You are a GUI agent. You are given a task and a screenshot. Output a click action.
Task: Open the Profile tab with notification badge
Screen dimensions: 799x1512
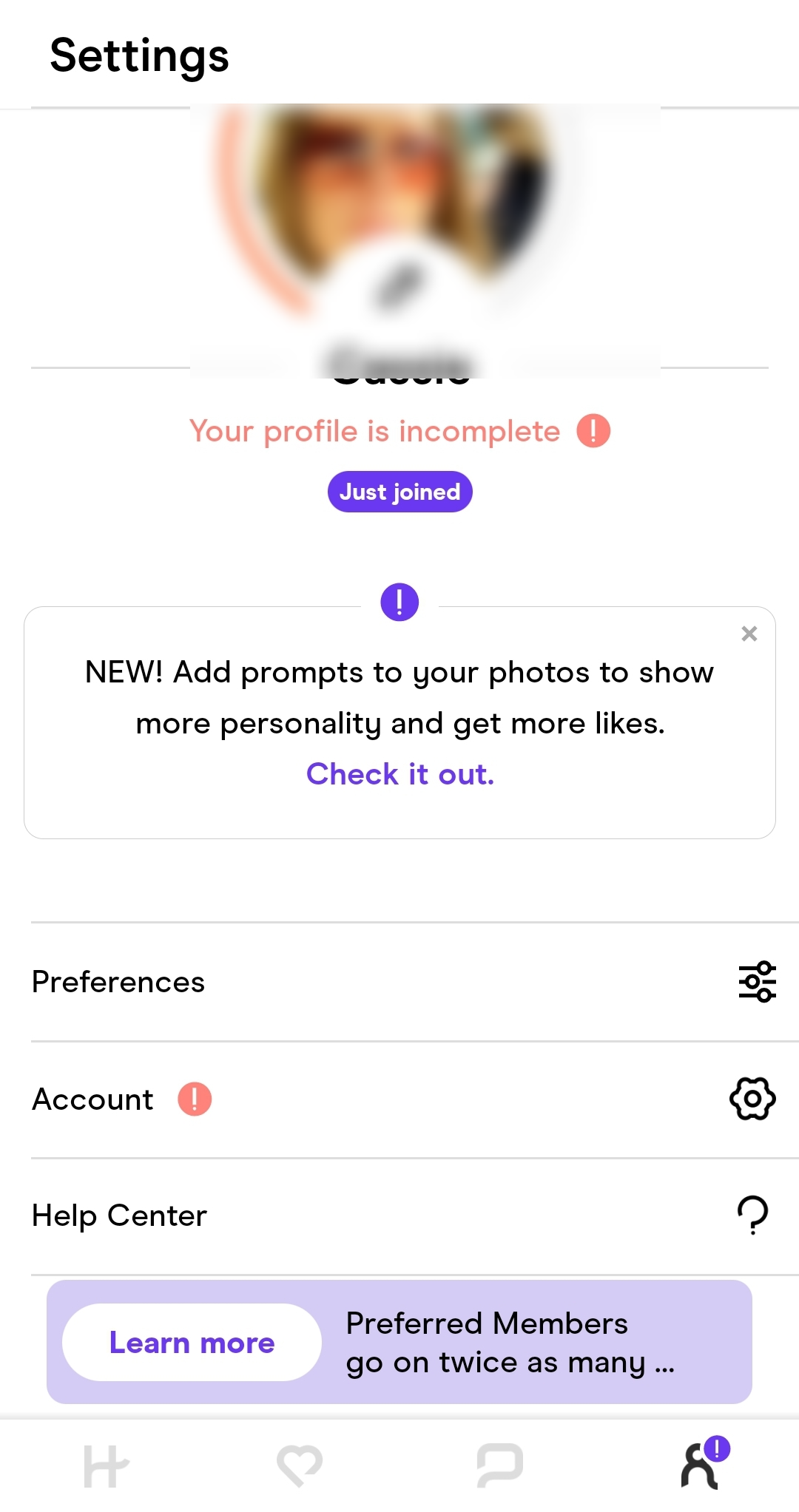click(697, 1467)
